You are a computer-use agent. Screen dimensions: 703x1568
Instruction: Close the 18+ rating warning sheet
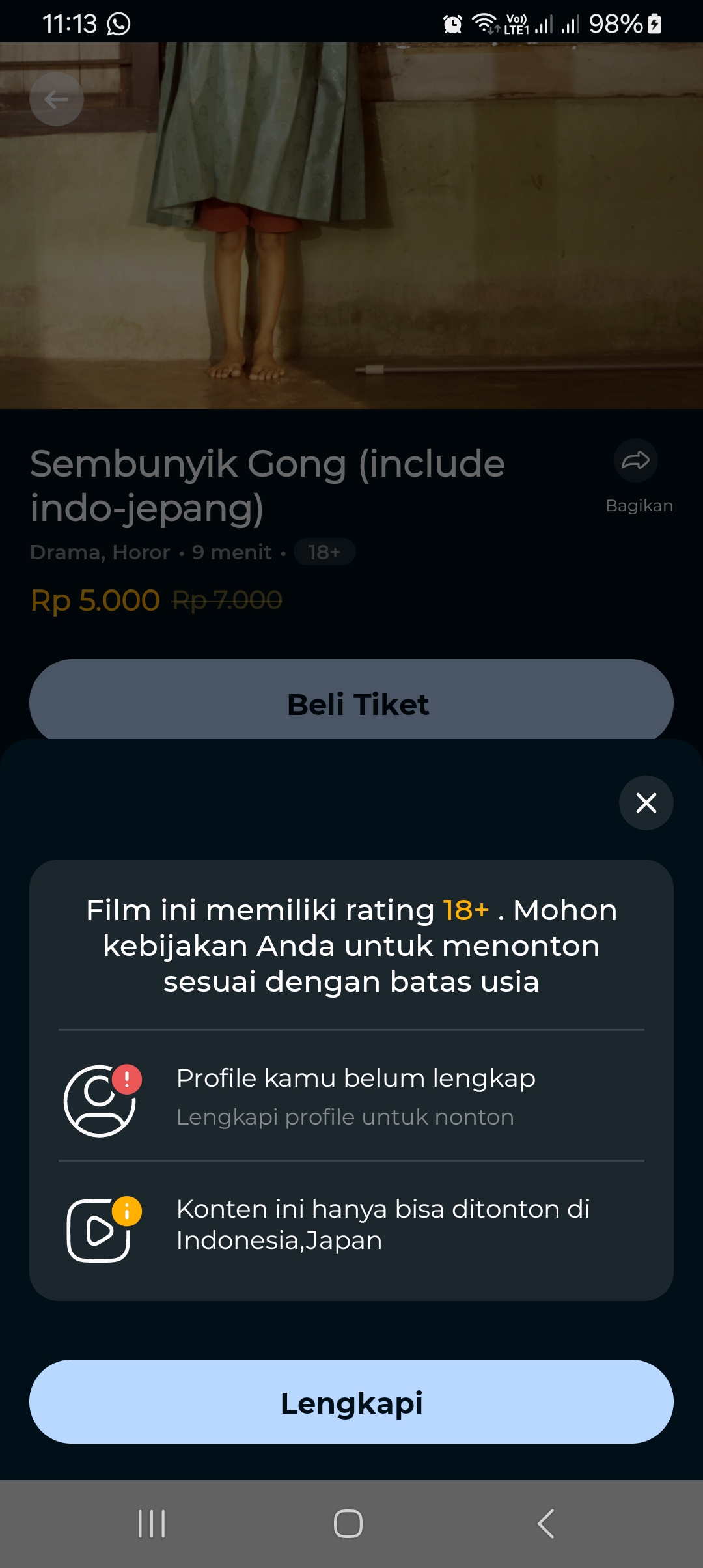pyautogui.click(x=646, y=803)
